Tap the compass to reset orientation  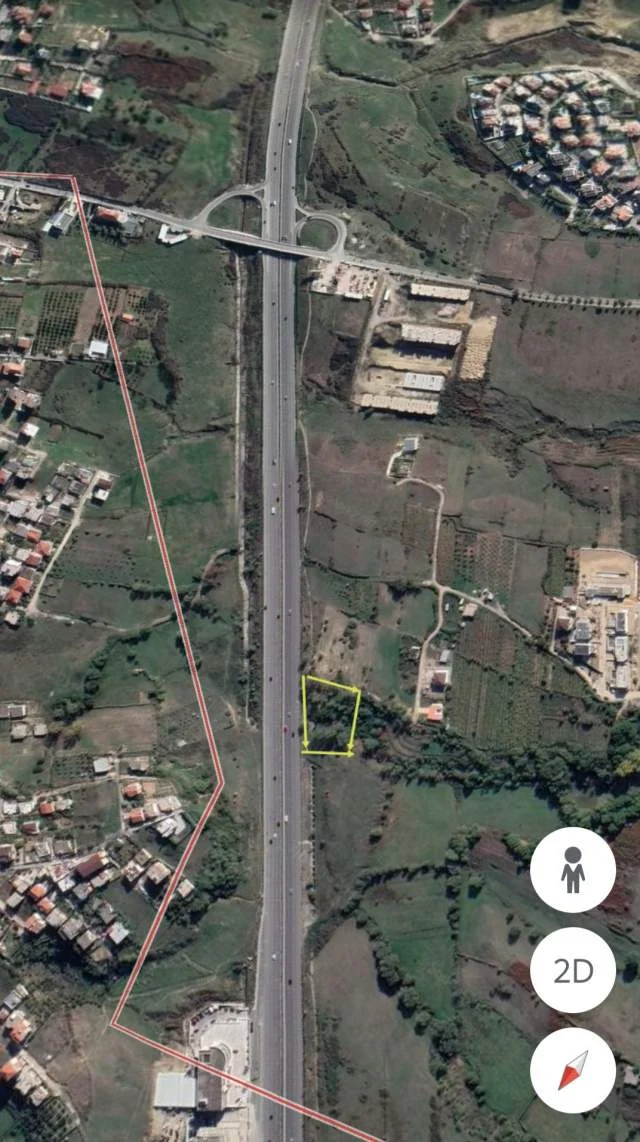[572, 1071]
